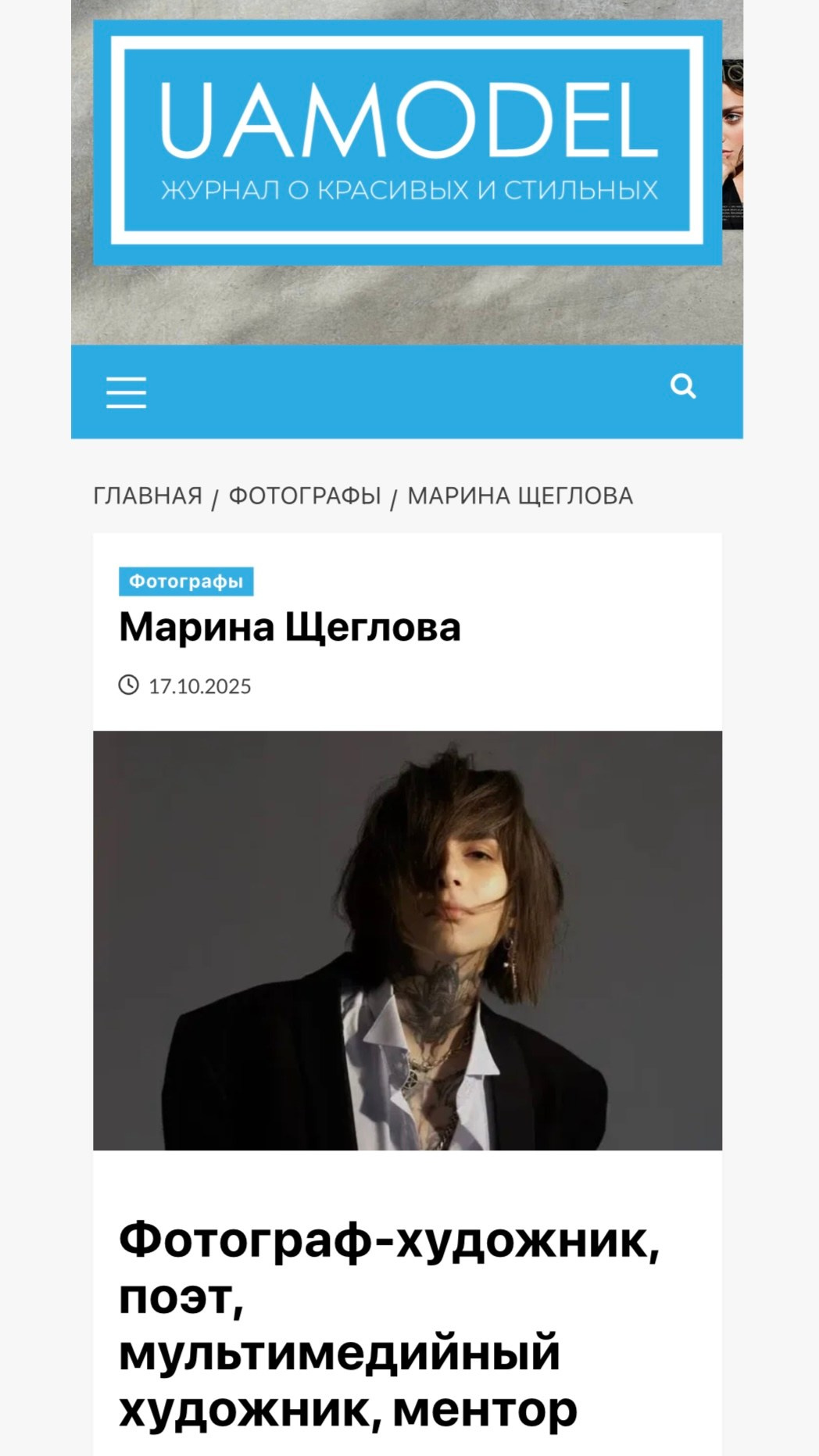
Task: Tap the Фотографы category tag
Action: coord(186,581)
